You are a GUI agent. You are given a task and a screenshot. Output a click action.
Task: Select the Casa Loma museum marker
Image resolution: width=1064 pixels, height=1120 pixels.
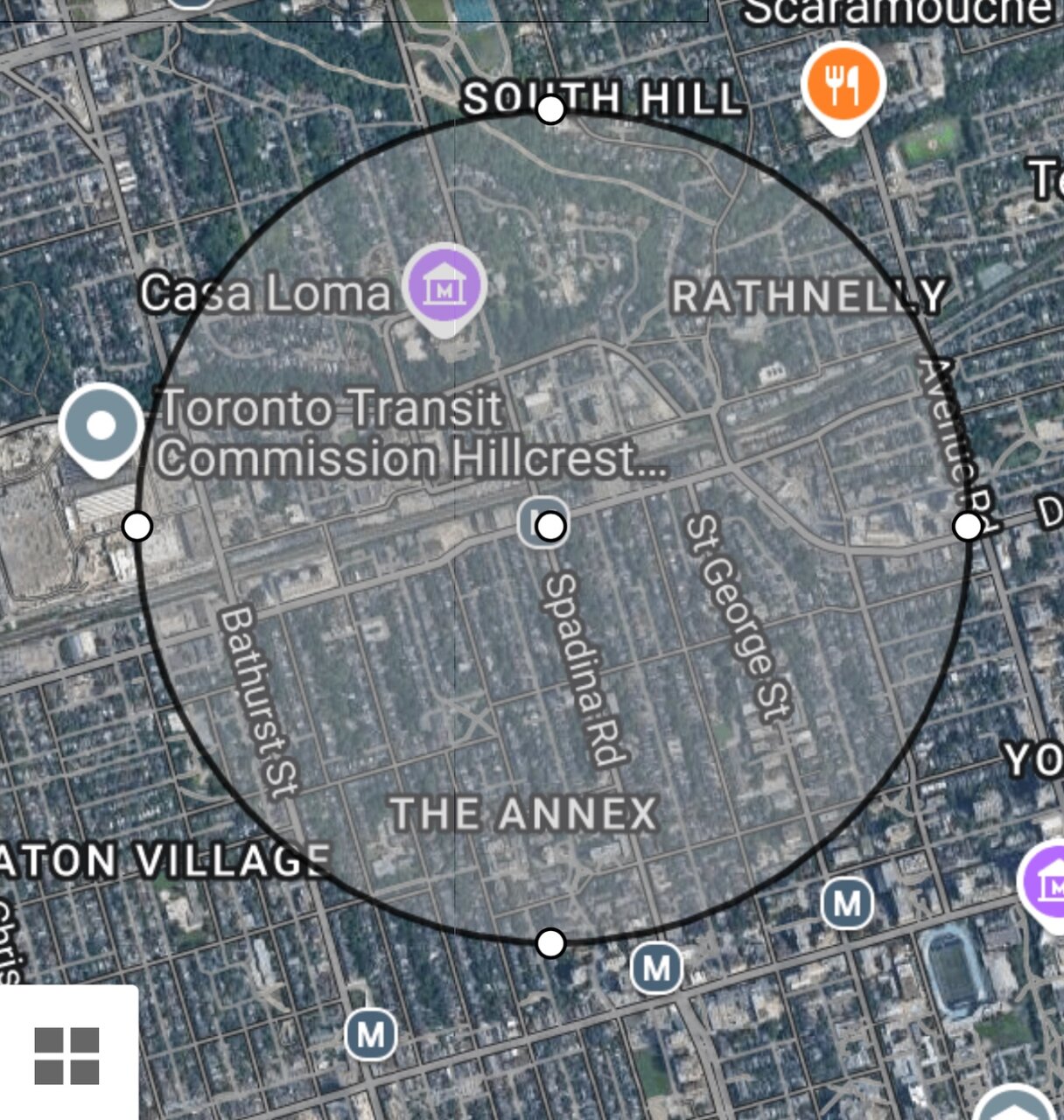[446, 284]
